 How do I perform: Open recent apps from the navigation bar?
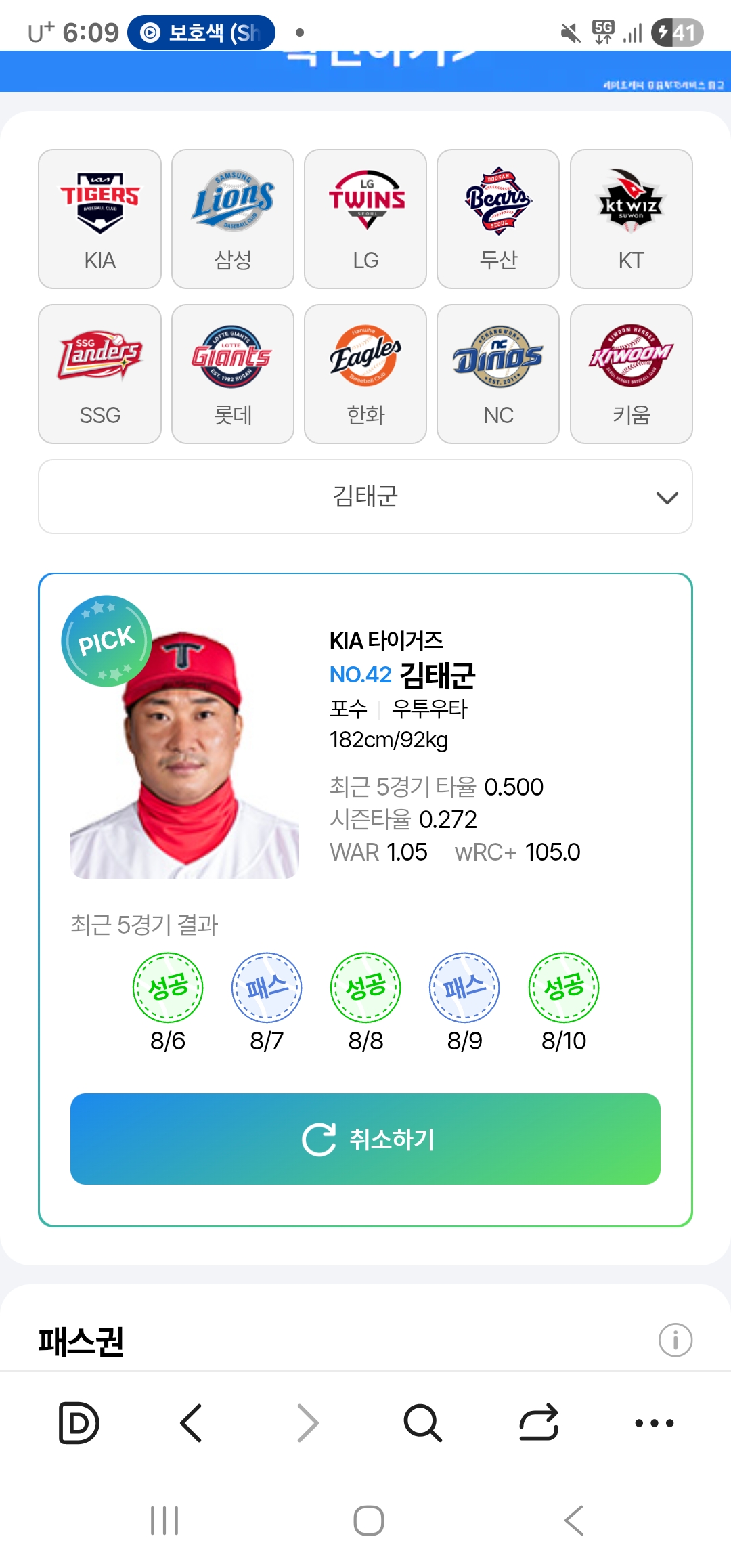(164, 1521)
